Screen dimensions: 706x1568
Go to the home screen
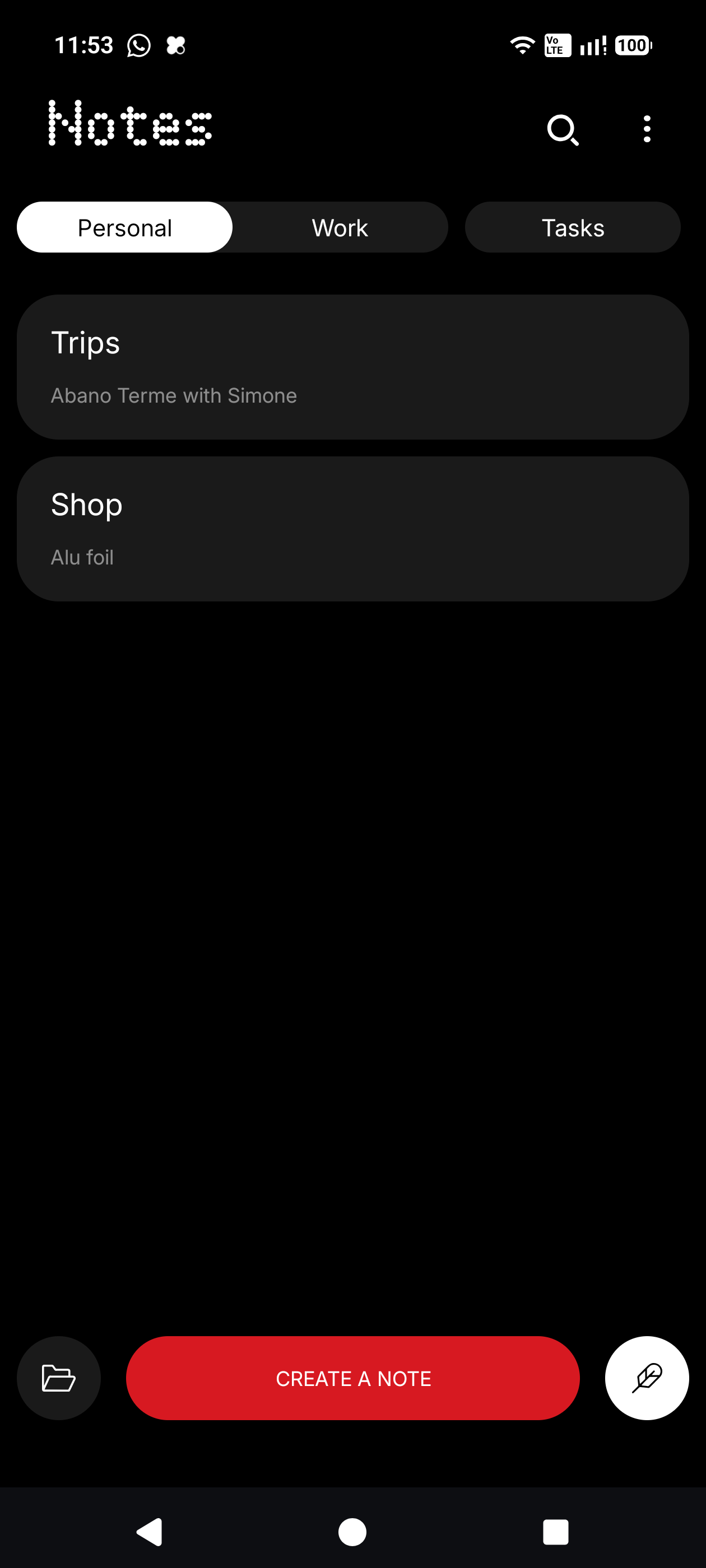(352, 1532)
